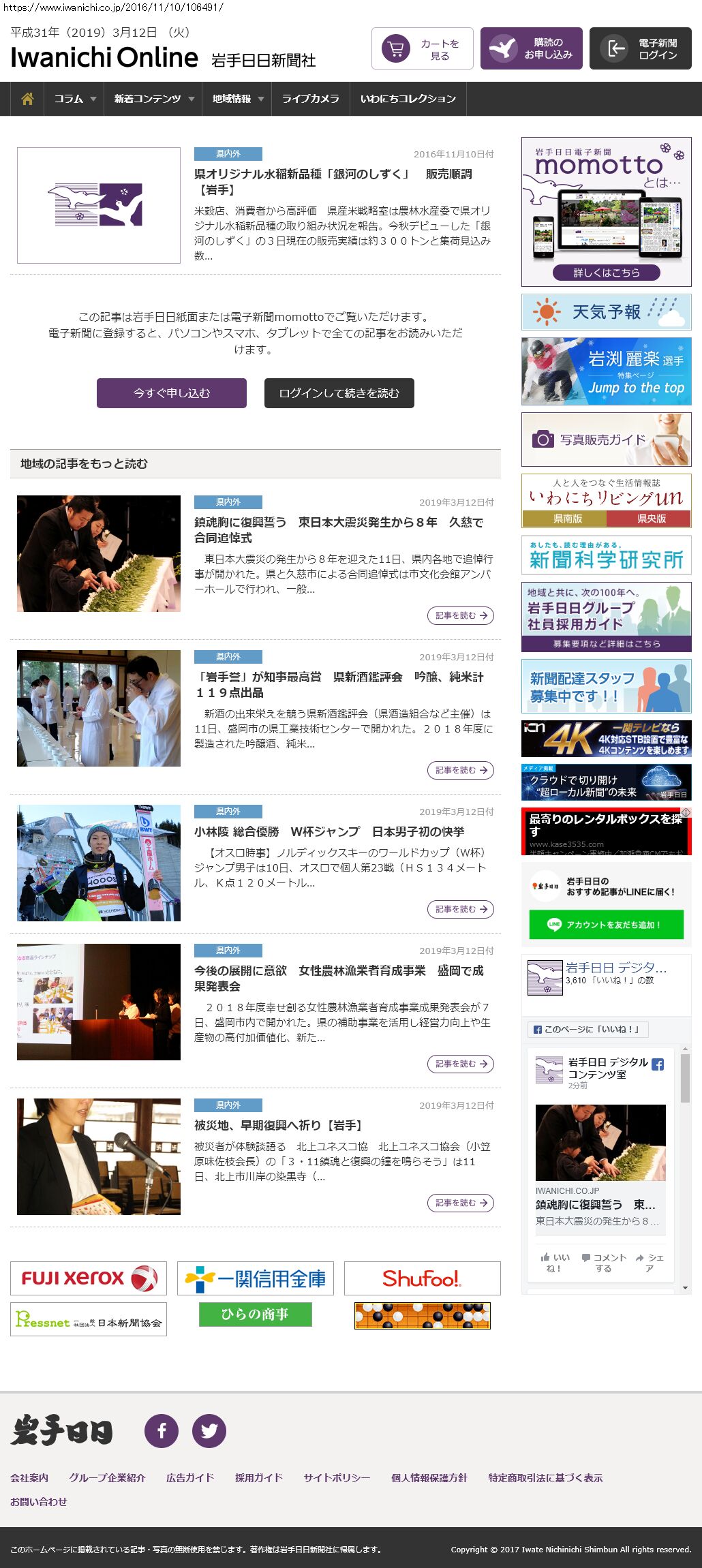Open いわにちコレクション page

(408, 99)
